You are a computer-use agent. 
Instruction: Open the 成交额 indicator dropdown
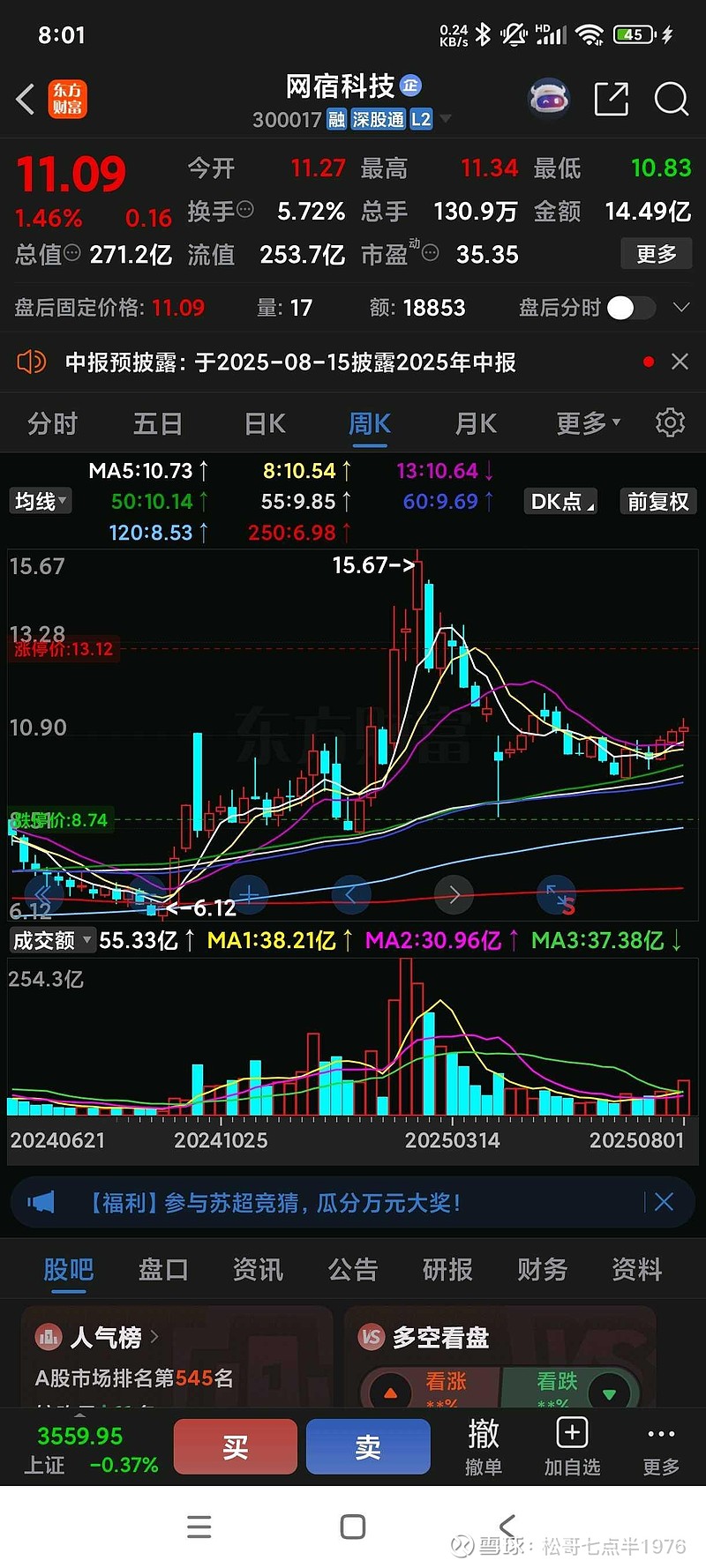click(x=52, y=940)
